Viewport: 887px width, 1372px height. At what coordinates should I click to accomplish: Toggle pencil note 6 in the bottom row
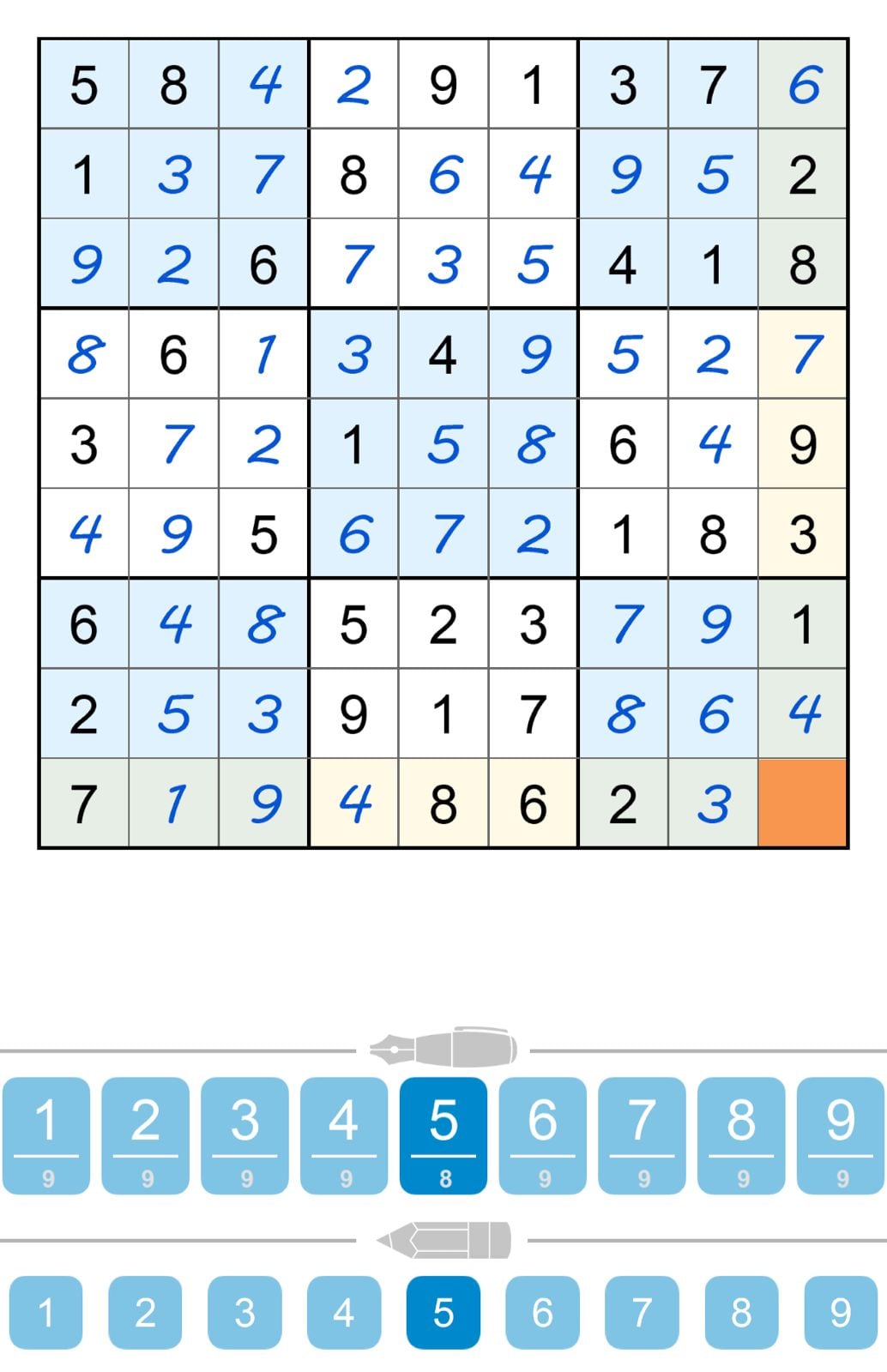543,1312
